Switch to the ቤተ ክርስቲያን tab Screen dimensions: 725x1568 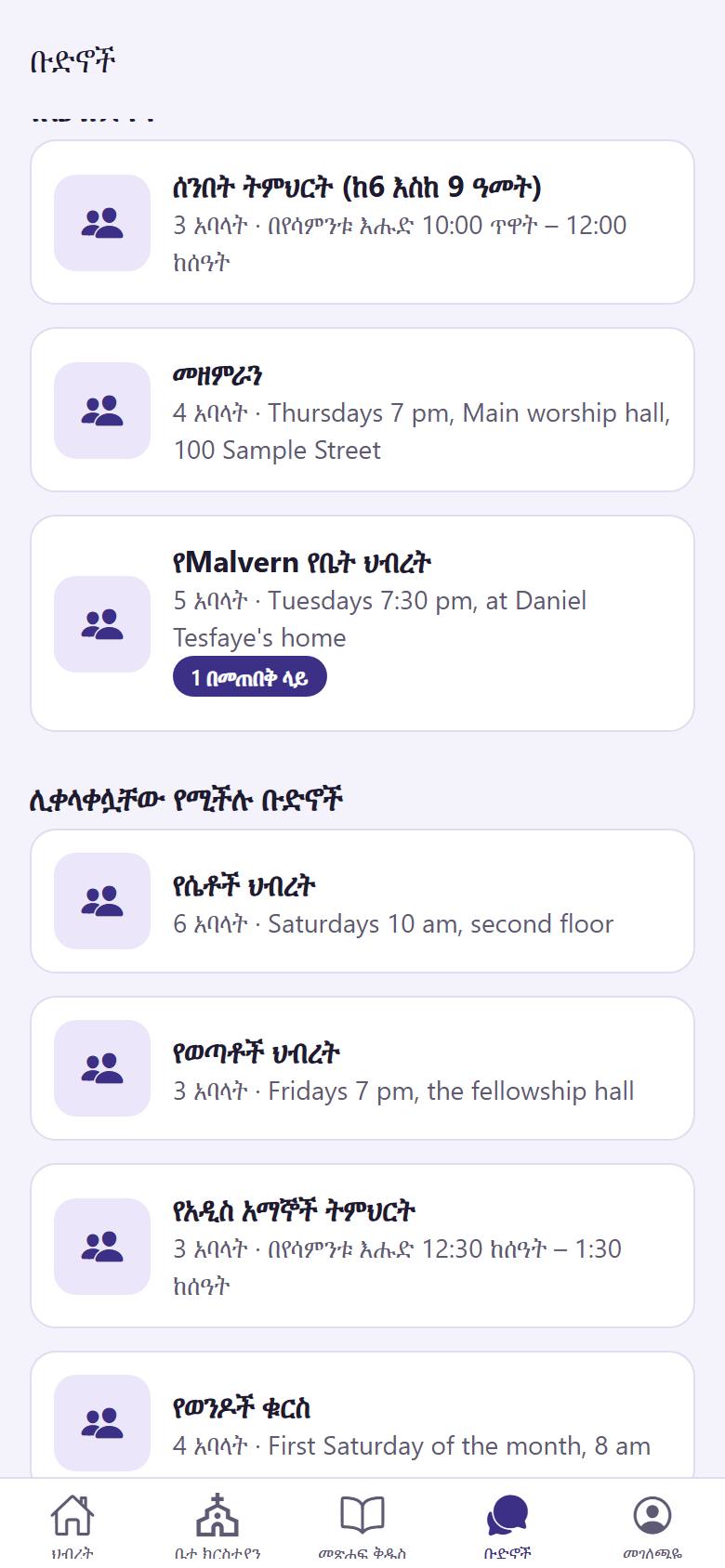pyautogui.click(x=217, y=1524)
